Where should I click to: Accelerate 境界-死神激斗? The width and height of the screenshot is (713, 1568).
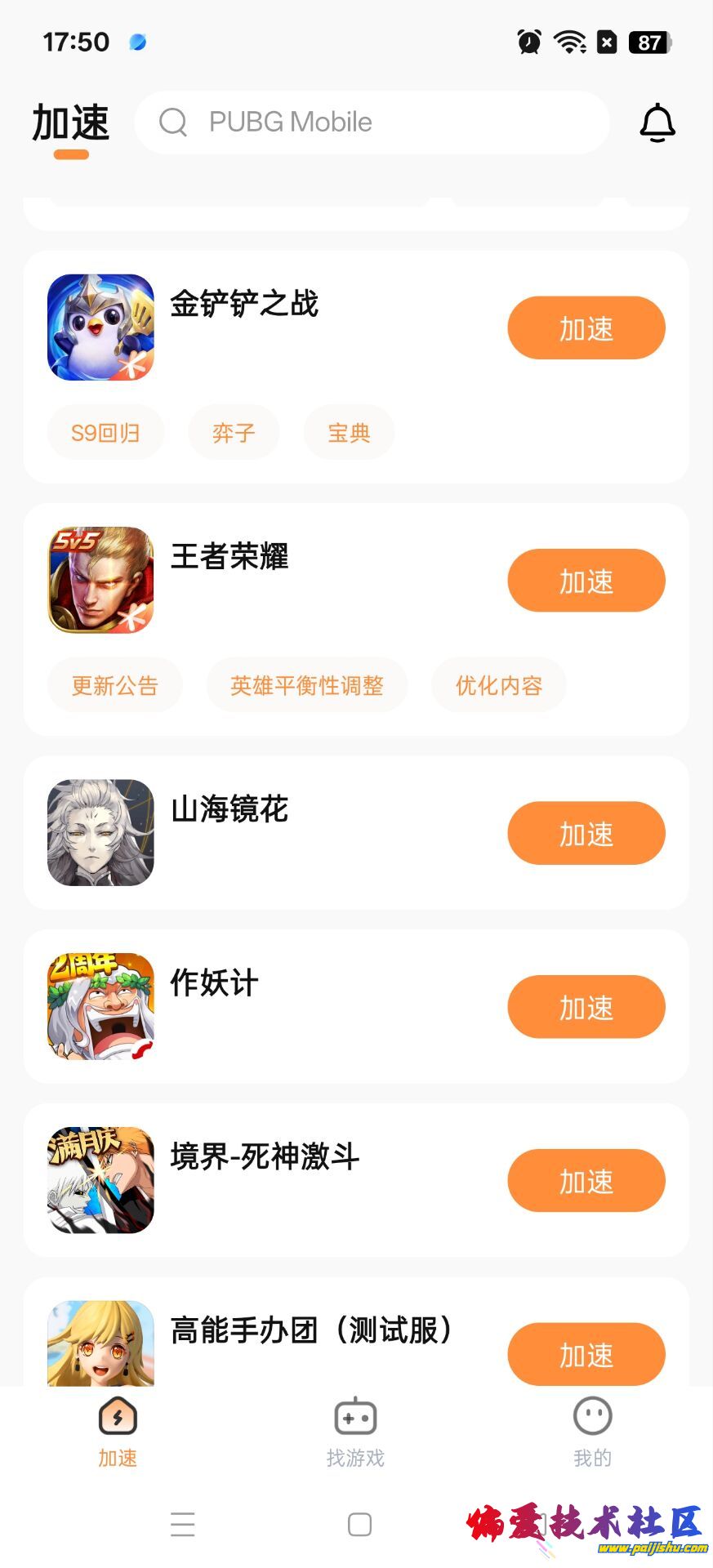(x=586, y=1181)
